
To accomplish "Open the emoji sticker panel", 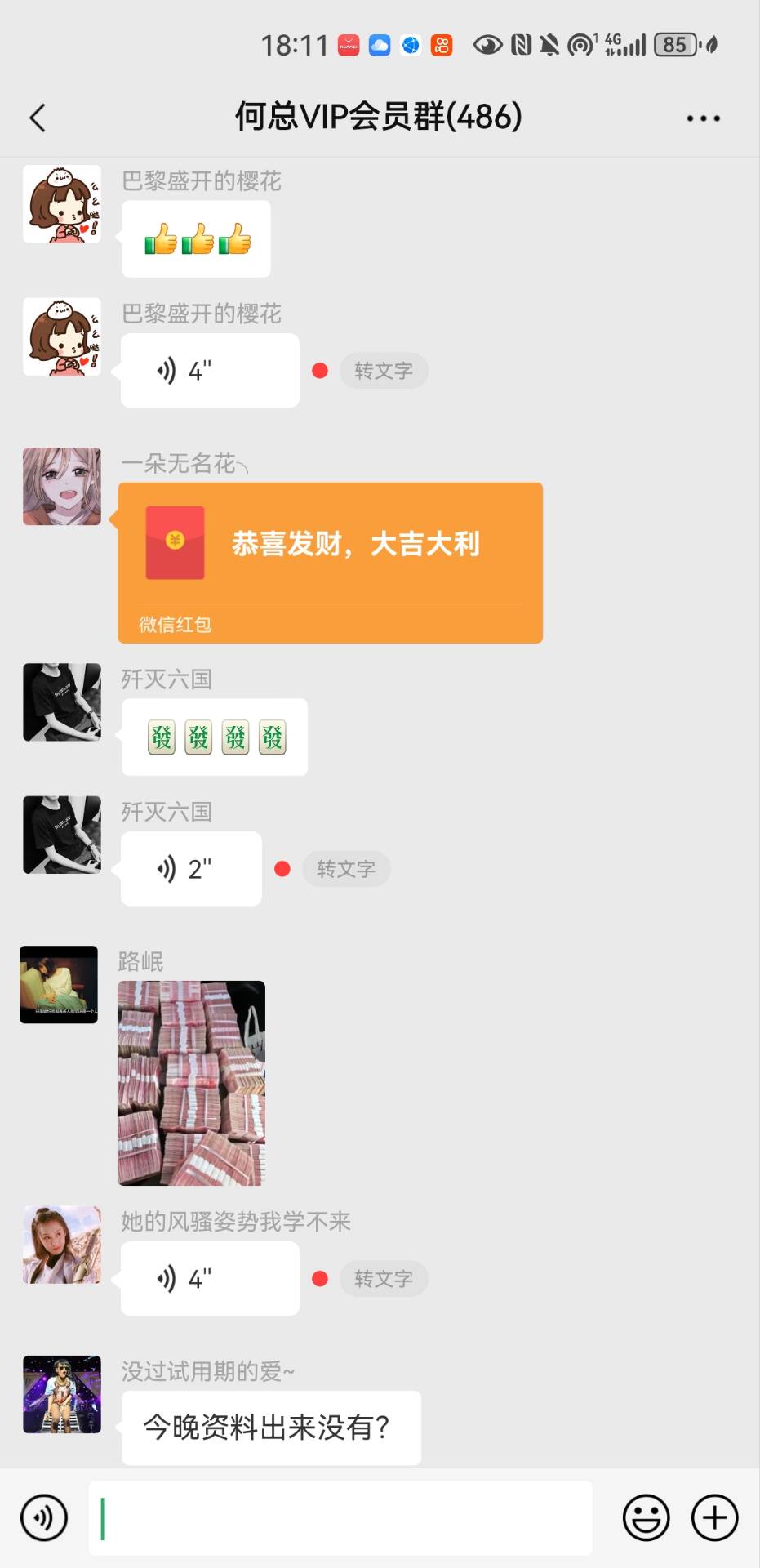I will 646,1517.
